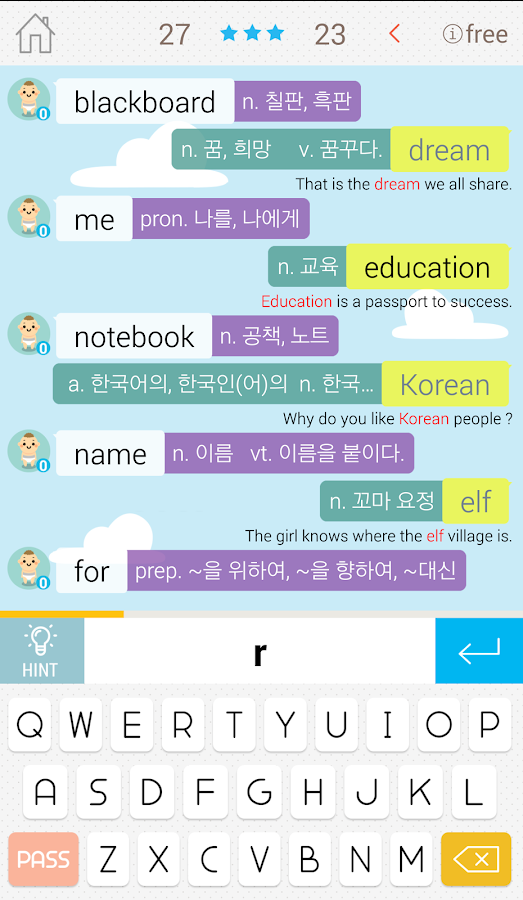Screen dimensions: 523x900
Task: Open the free info button
Action: coord(475,34)
